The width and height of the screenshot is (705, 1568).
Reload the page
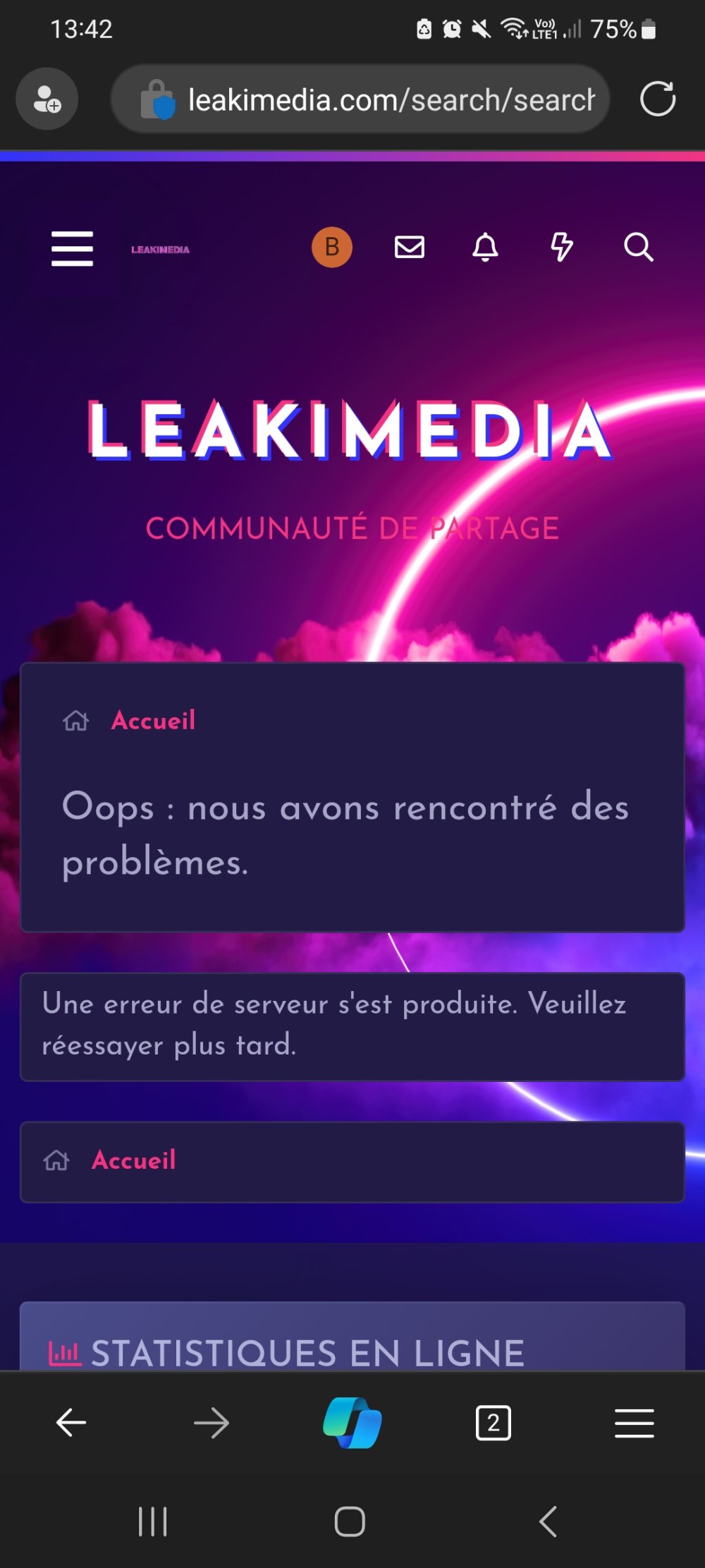(657, 99)
